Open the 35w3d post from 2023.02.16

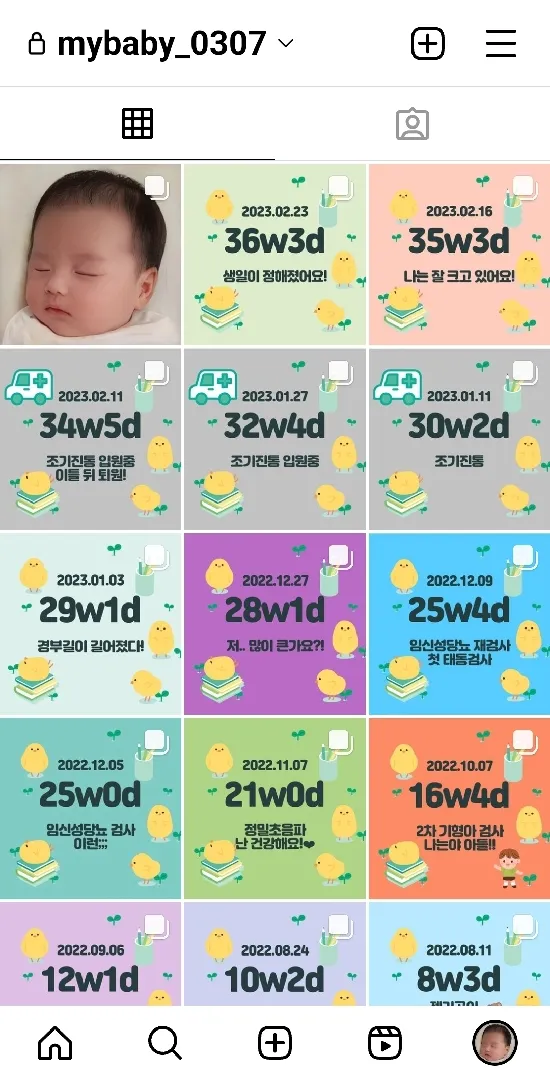point(459,254)
